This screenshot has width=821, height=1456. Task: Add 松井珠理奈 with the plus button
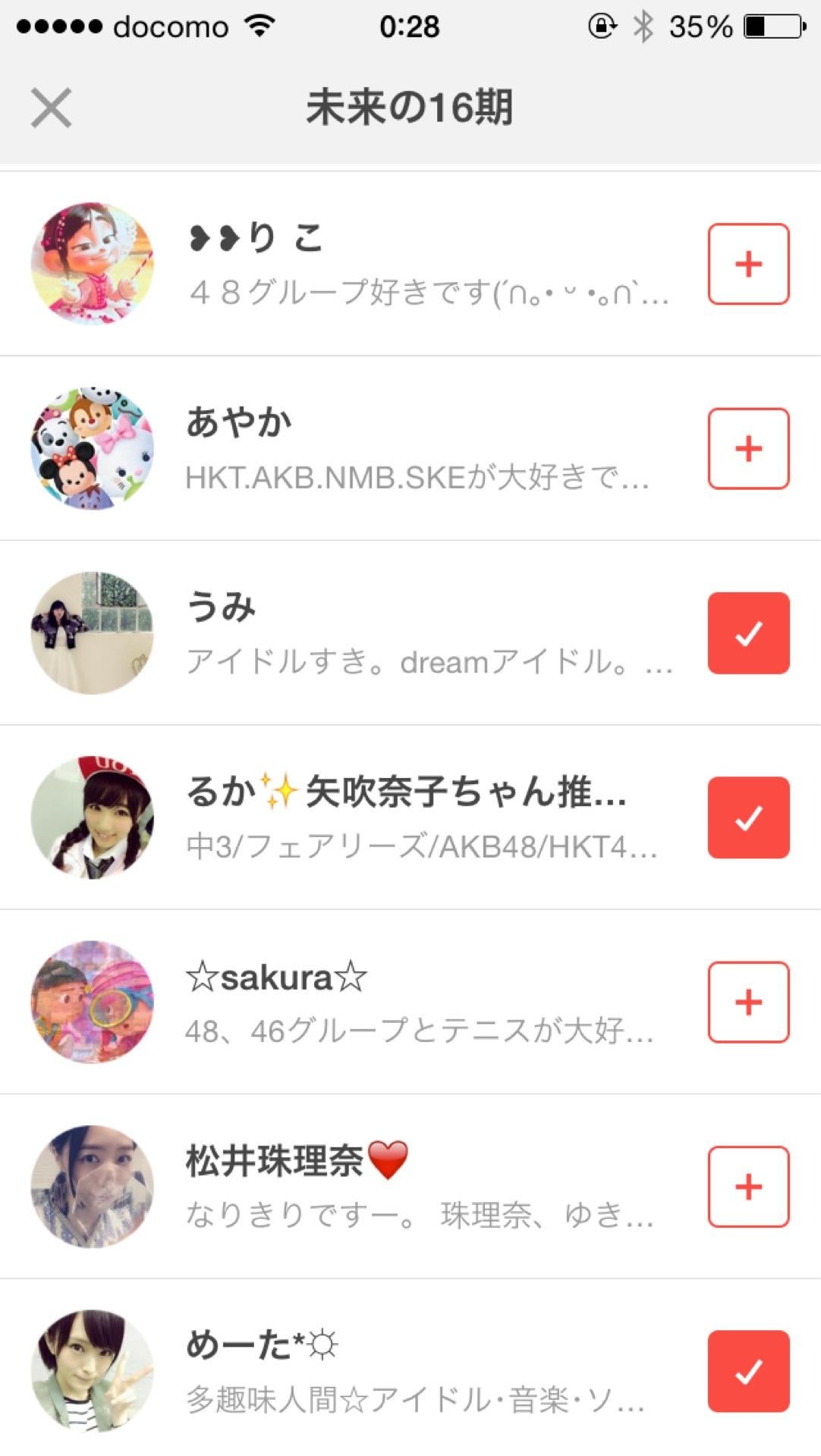click(x=748, y=1187)
